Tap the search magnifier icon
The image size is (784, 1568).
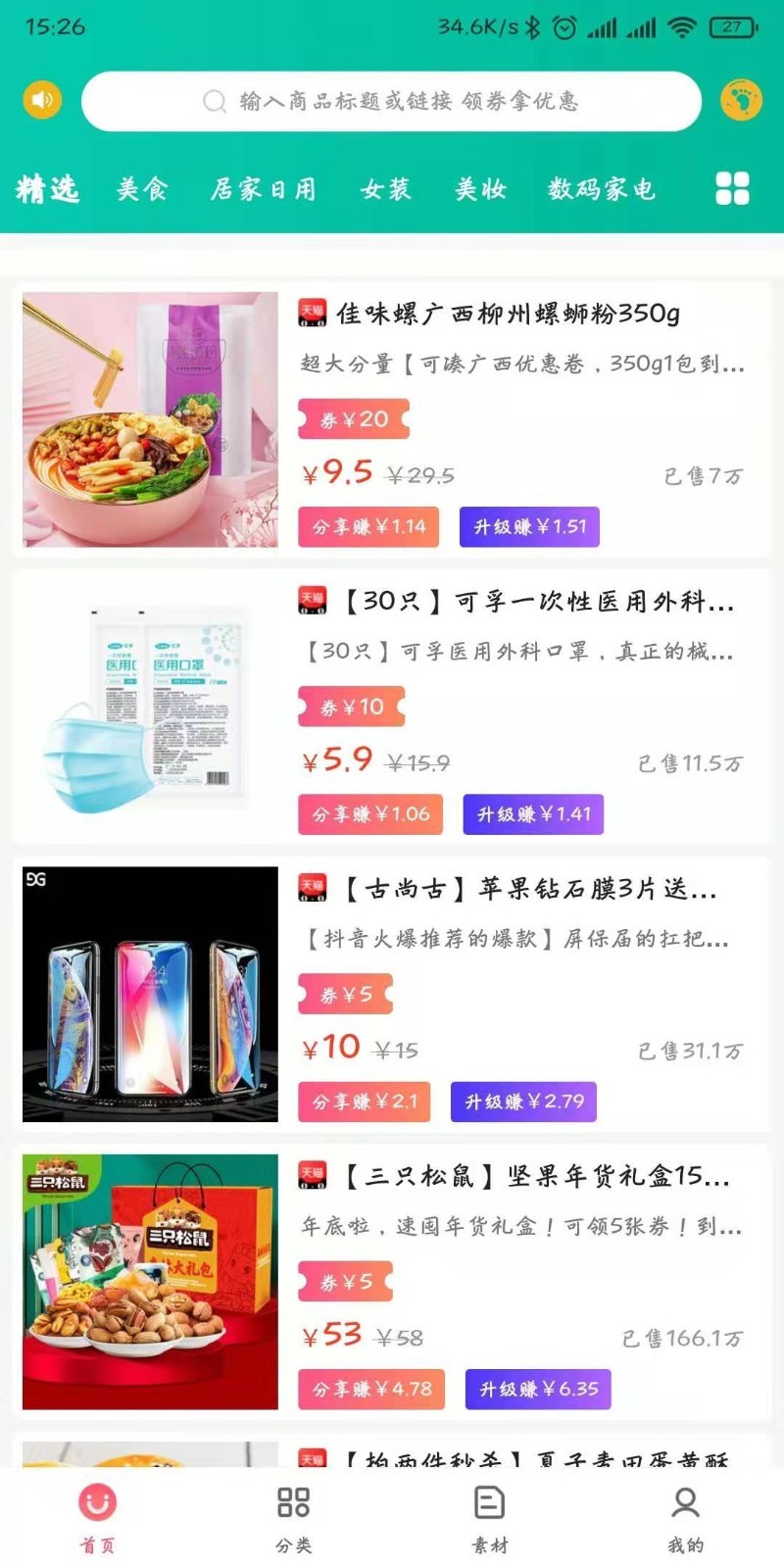click(x=215, y=101)
